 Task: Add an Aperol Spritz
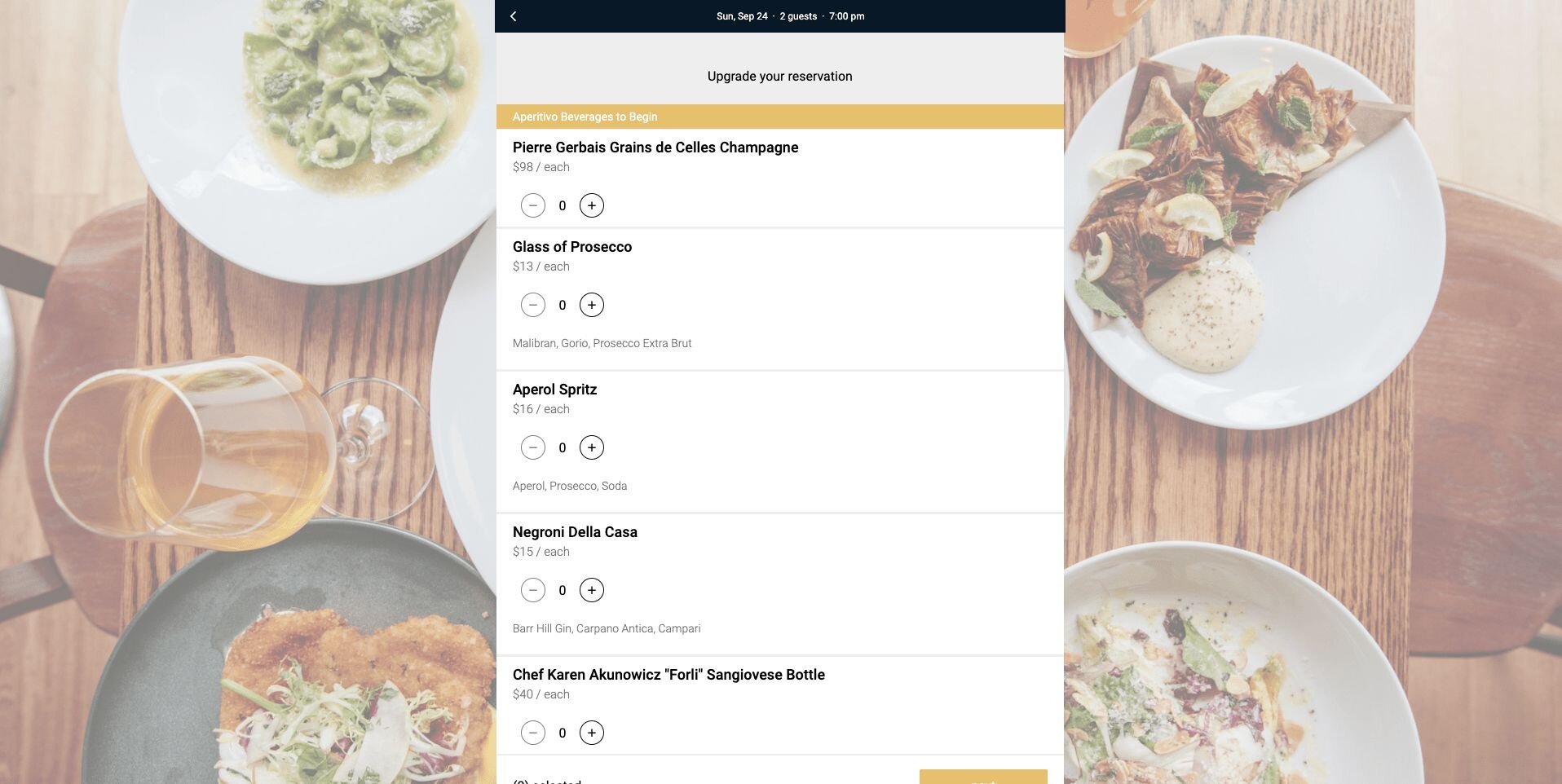[591, 447]
